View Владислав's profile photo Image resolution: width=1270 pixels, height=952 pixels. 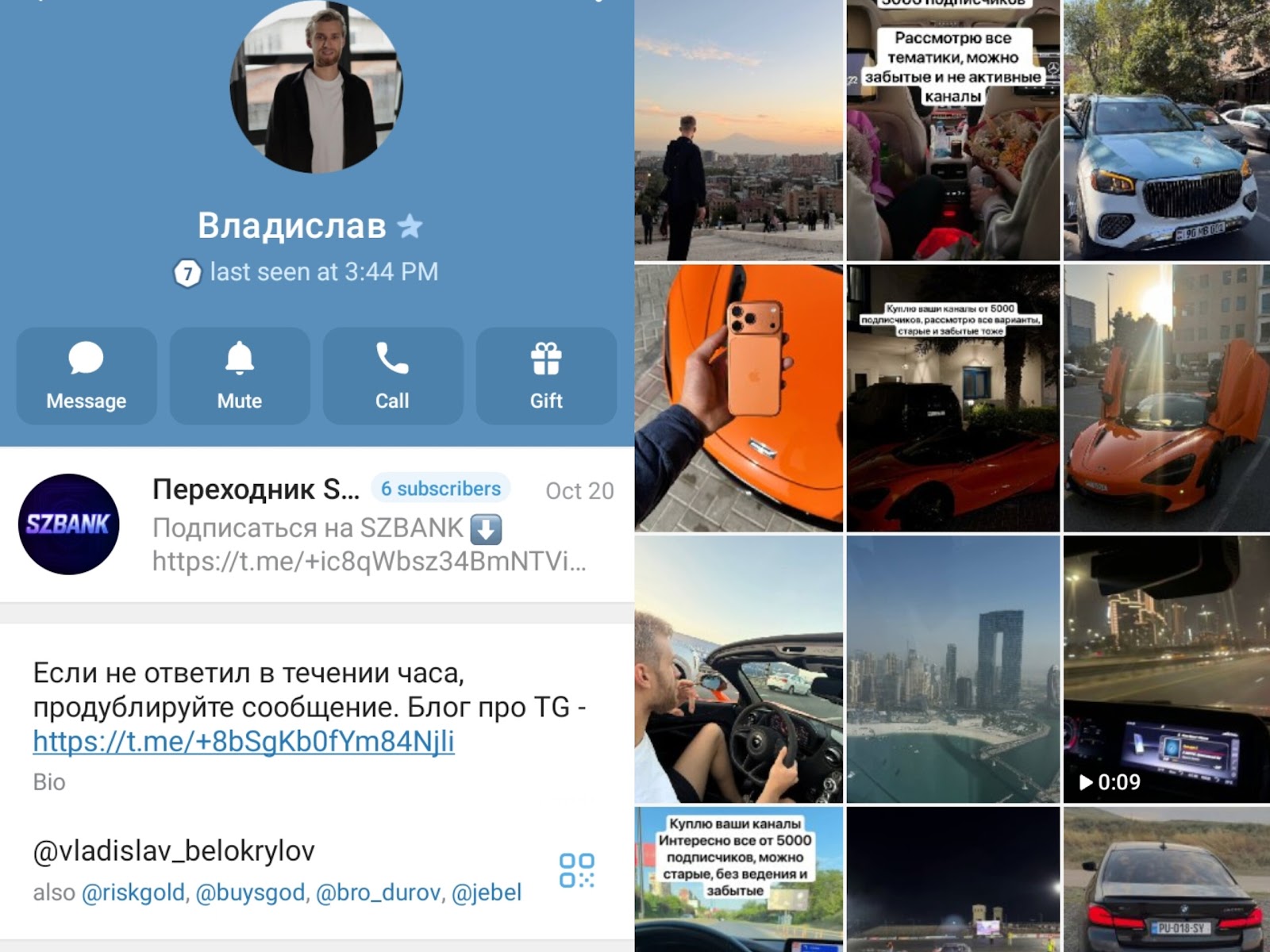coord(316,87)
